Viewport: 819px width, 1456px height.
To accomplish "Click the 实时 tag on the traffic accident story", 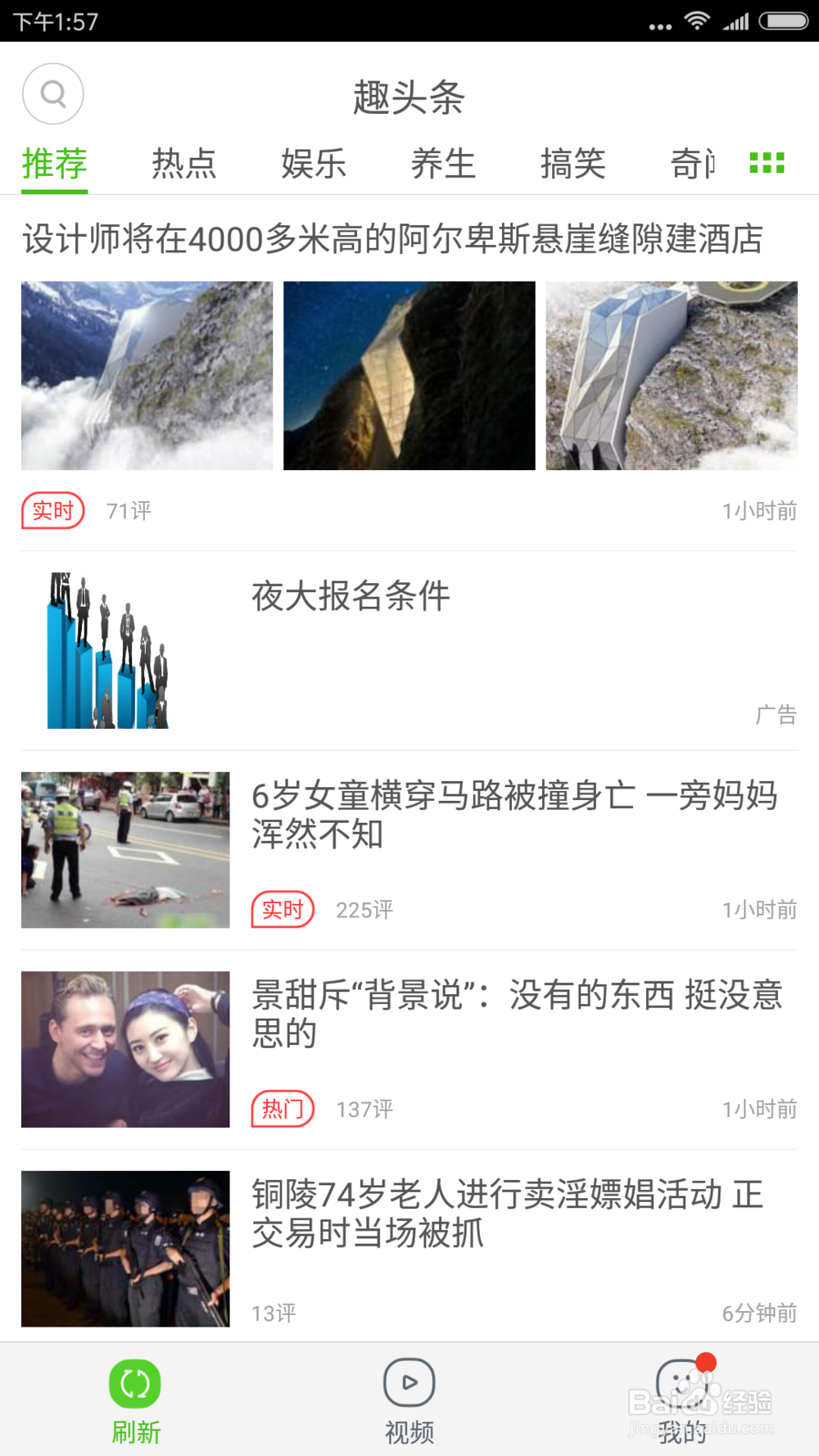I will coord(282,909).
